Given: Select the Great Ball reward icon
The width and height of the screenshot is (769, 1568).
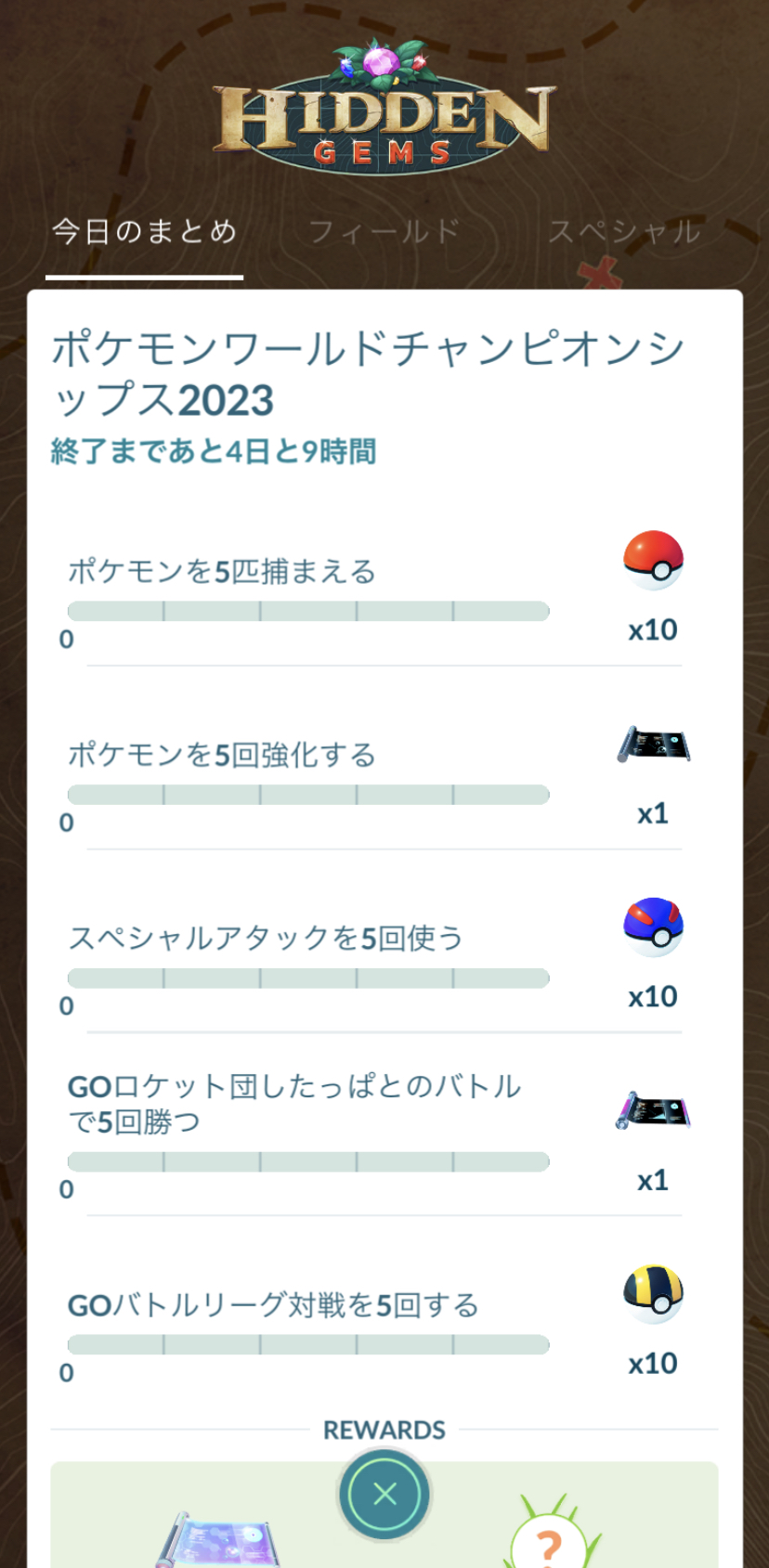Looking at the screenshot, I should click(651, 927).
